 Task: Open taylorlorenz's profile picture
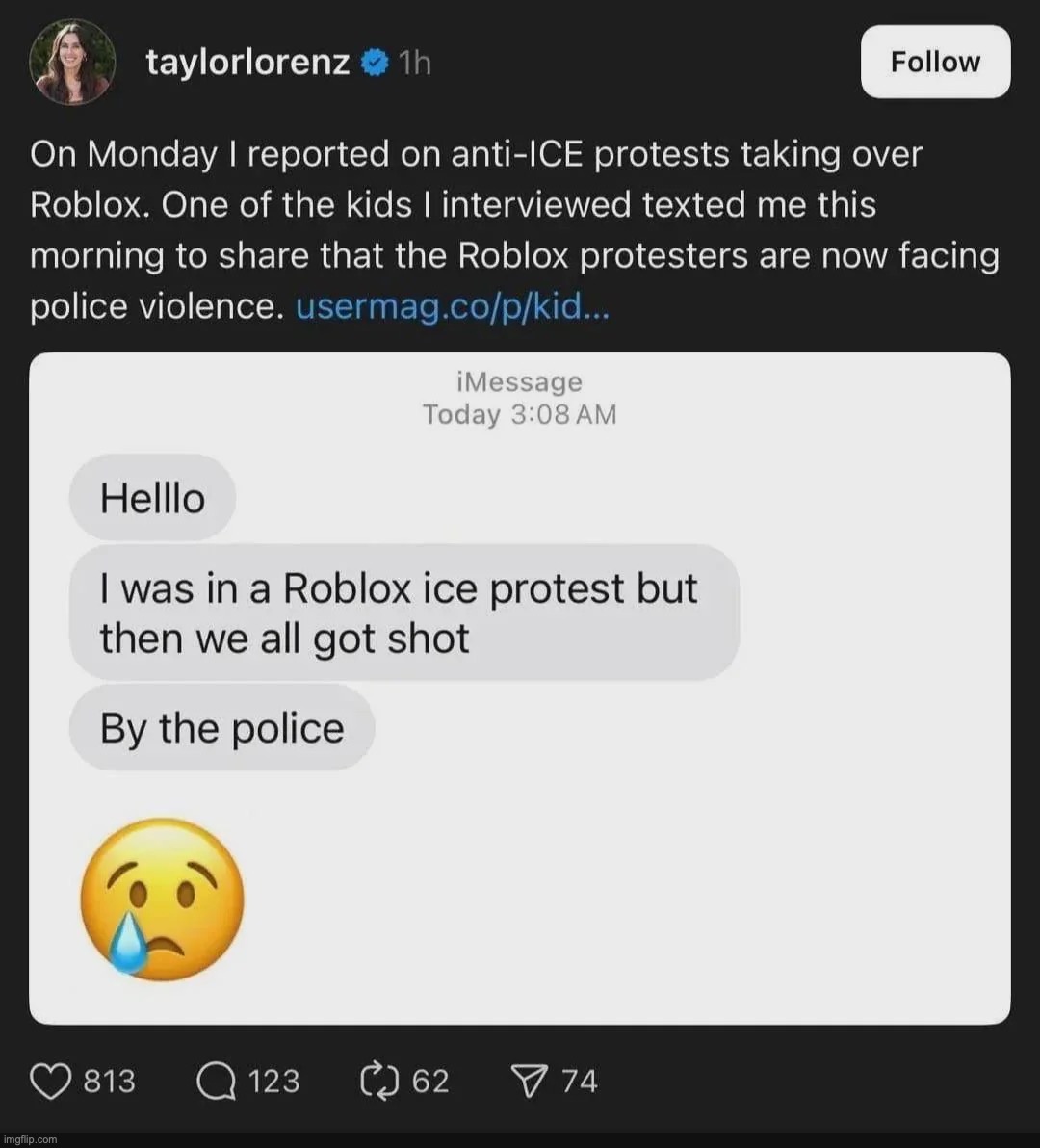coord(73,62)
